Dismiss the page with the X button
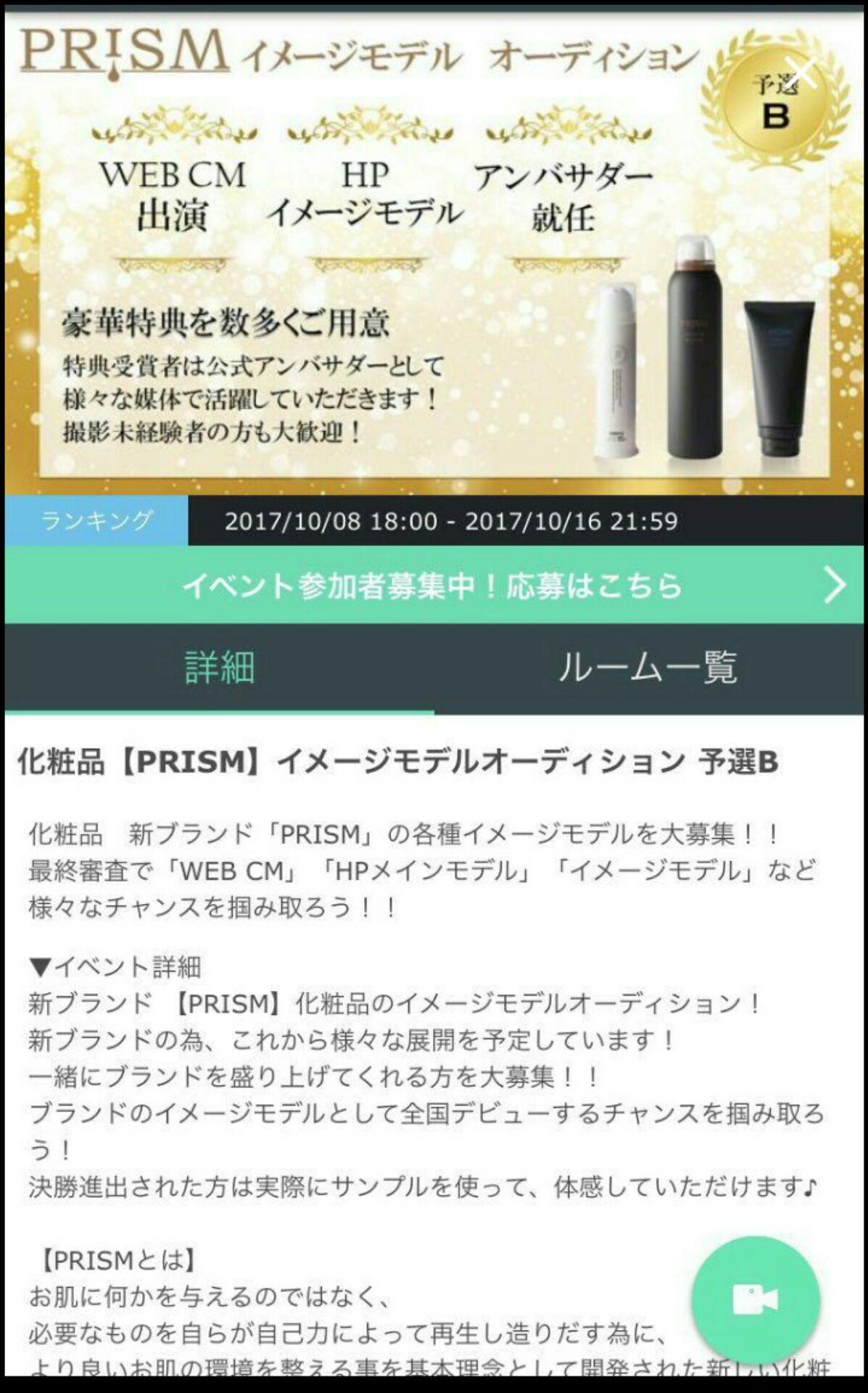Image resolution: width=868 pixels, height=1393 pixels. (801, 71)
